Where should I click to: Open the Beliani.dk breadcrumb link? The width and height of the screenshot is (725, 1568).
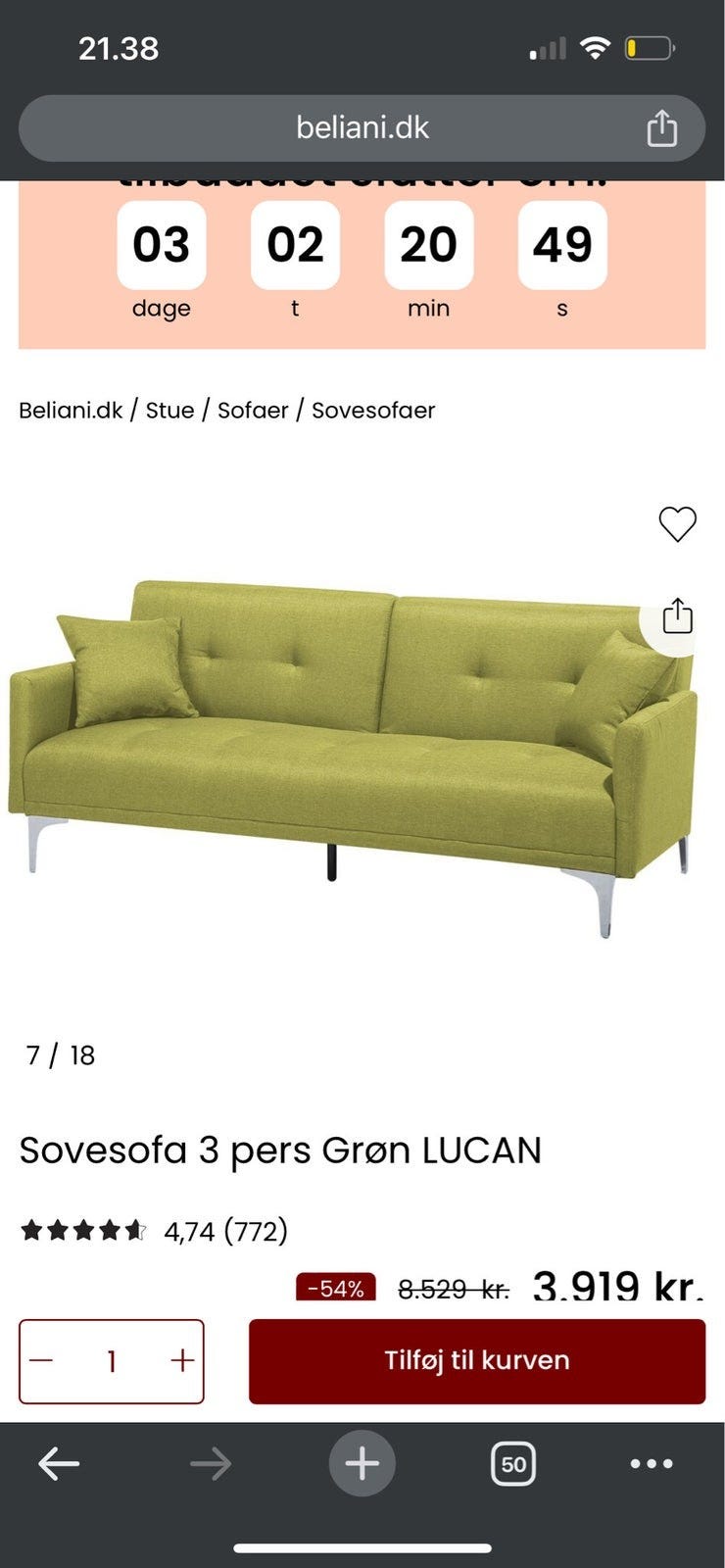click(71, 410)
